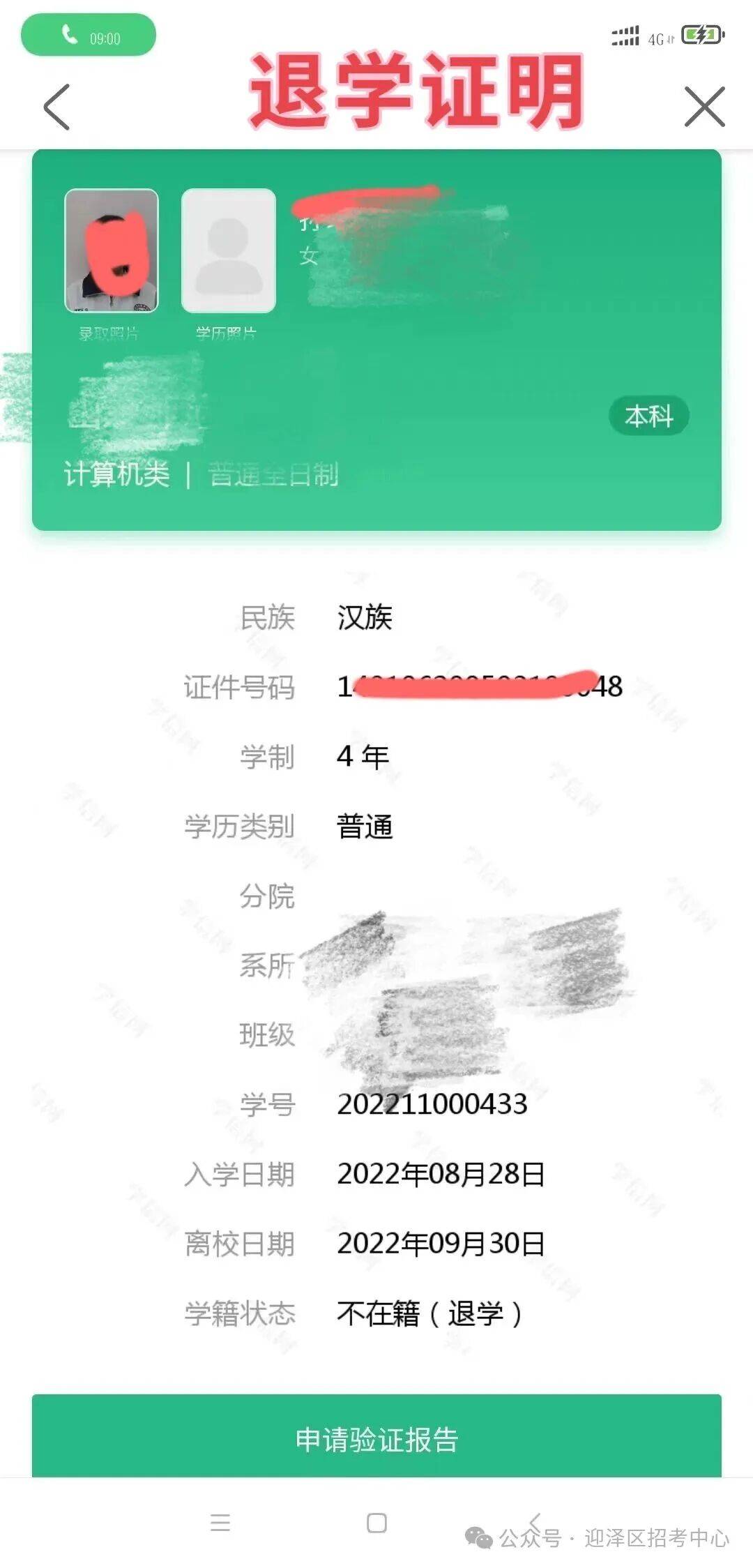Image resolution: width=753 pixels, height=1568 pixels.
Task: Close the page with the X icon
Action: click(704, 107)
